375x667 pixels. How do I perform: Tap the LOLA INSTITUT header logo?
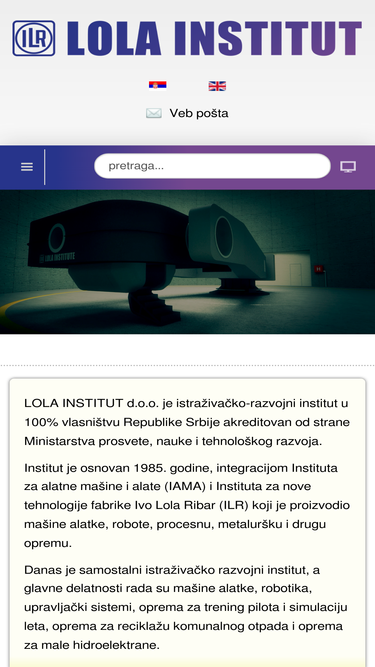click(187, 38)
